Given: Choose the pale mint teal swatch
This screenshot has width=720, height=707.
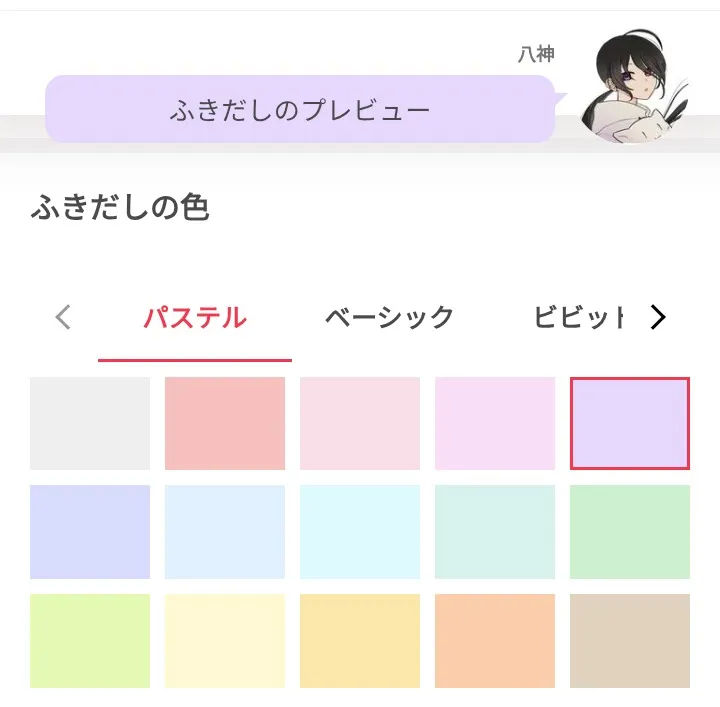Looking at the screenshot, I should click(495, 532).
